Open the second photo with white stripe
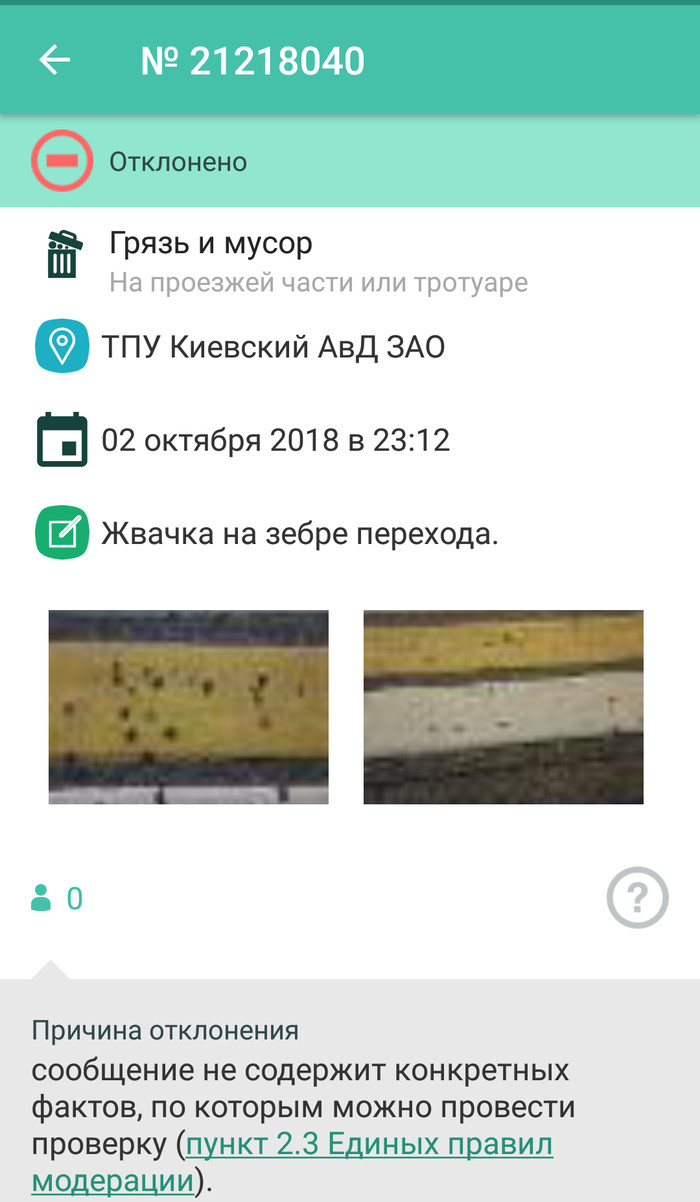This screenshot has height=1202, width=700. [503, 707]
